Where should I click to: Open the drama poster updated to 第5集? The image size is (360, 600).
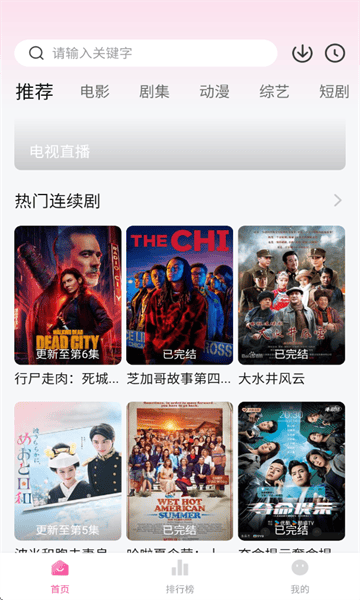(x=68, y=471)
